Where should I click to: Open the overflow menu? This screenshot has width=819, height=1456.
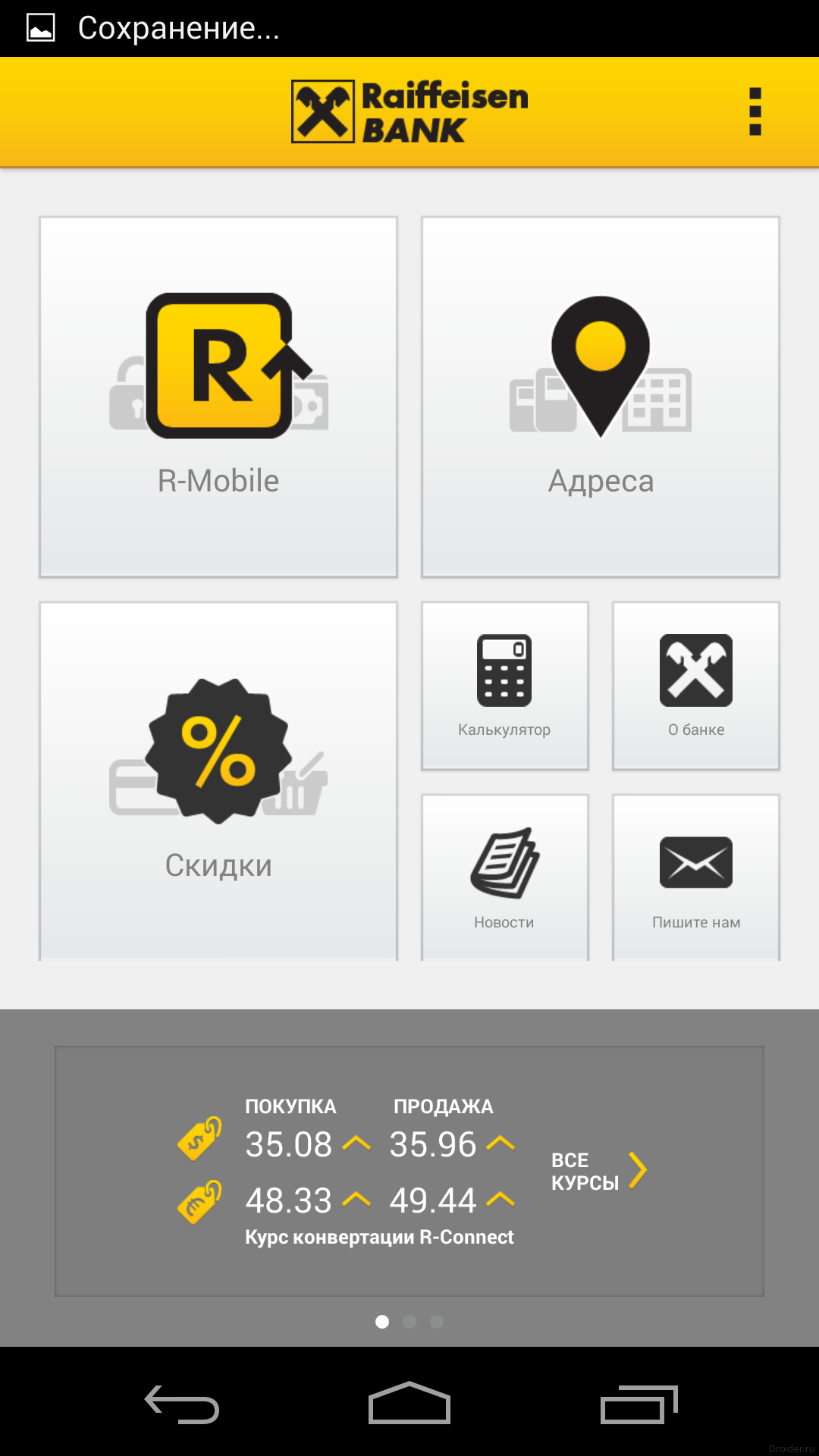click(755, 112)
